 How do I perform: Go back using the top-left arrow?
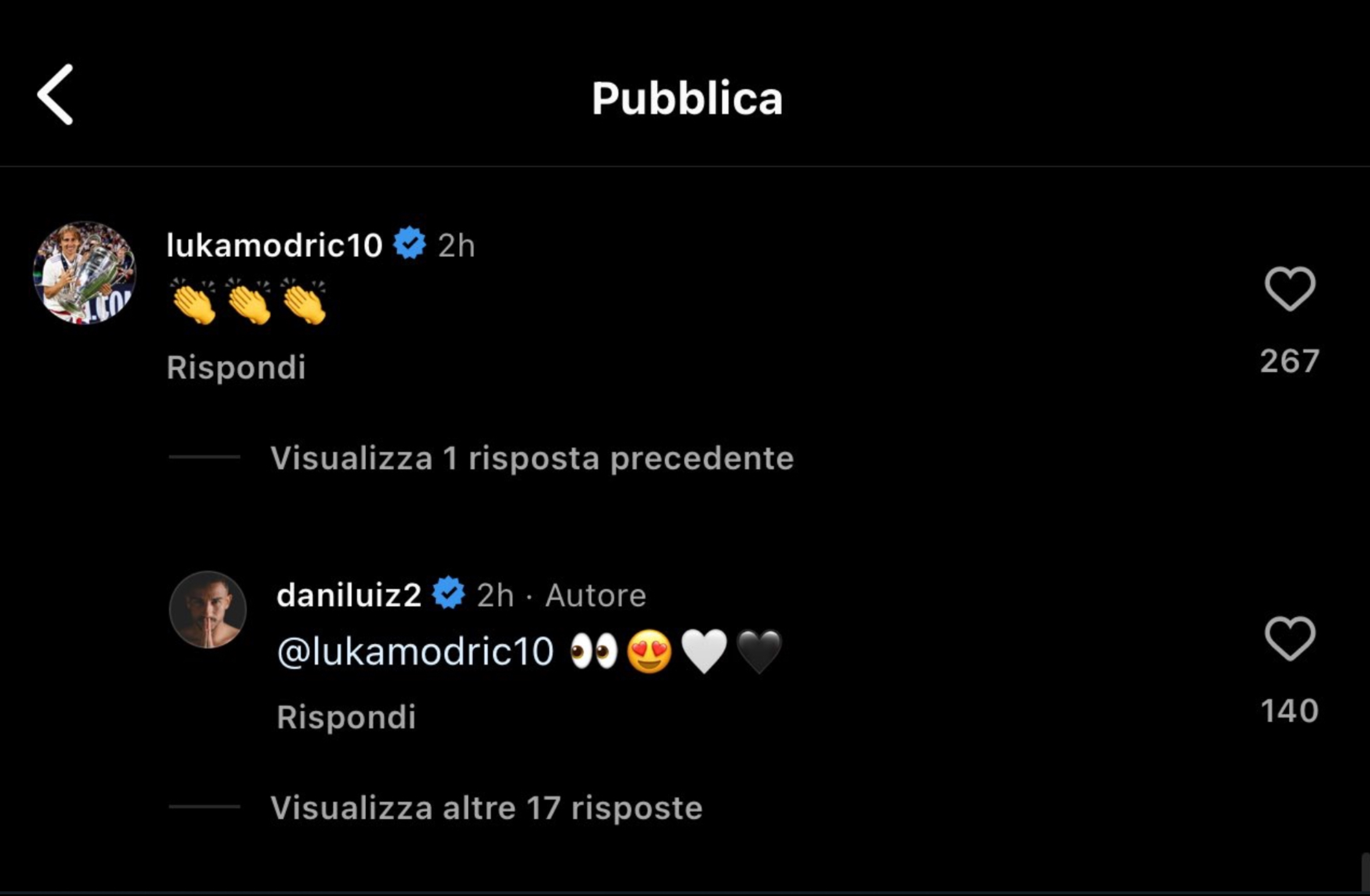click(56, 95)
